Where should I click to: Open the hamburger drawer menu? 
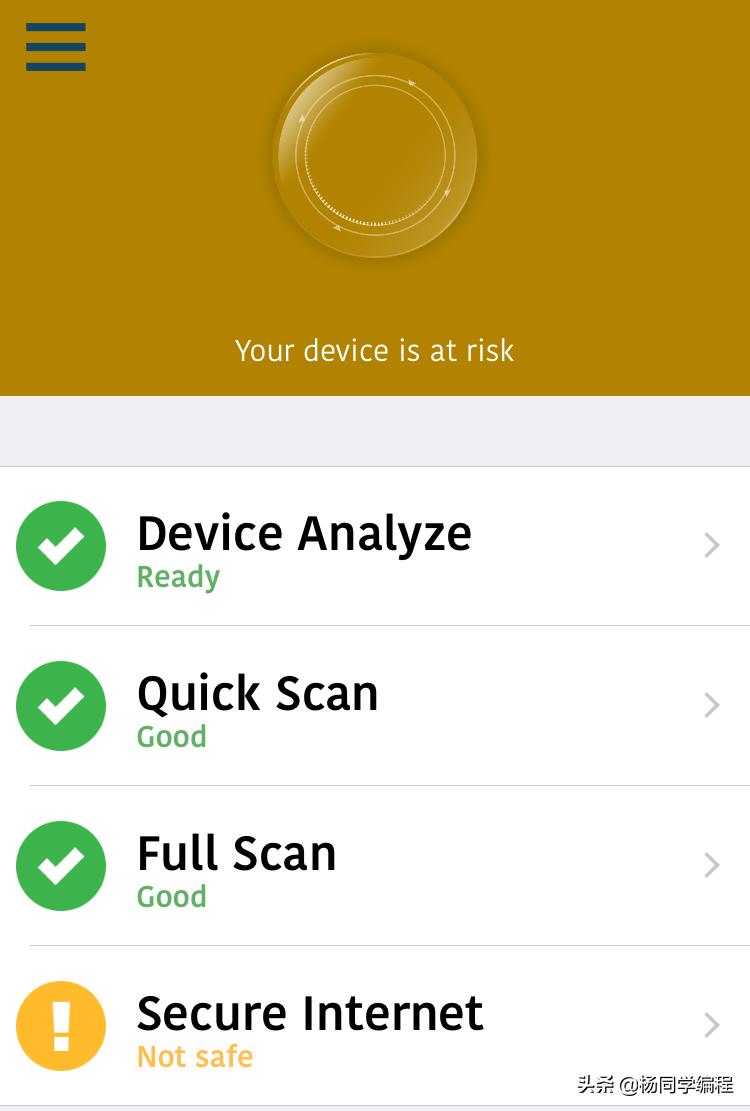tap(56, 47)
